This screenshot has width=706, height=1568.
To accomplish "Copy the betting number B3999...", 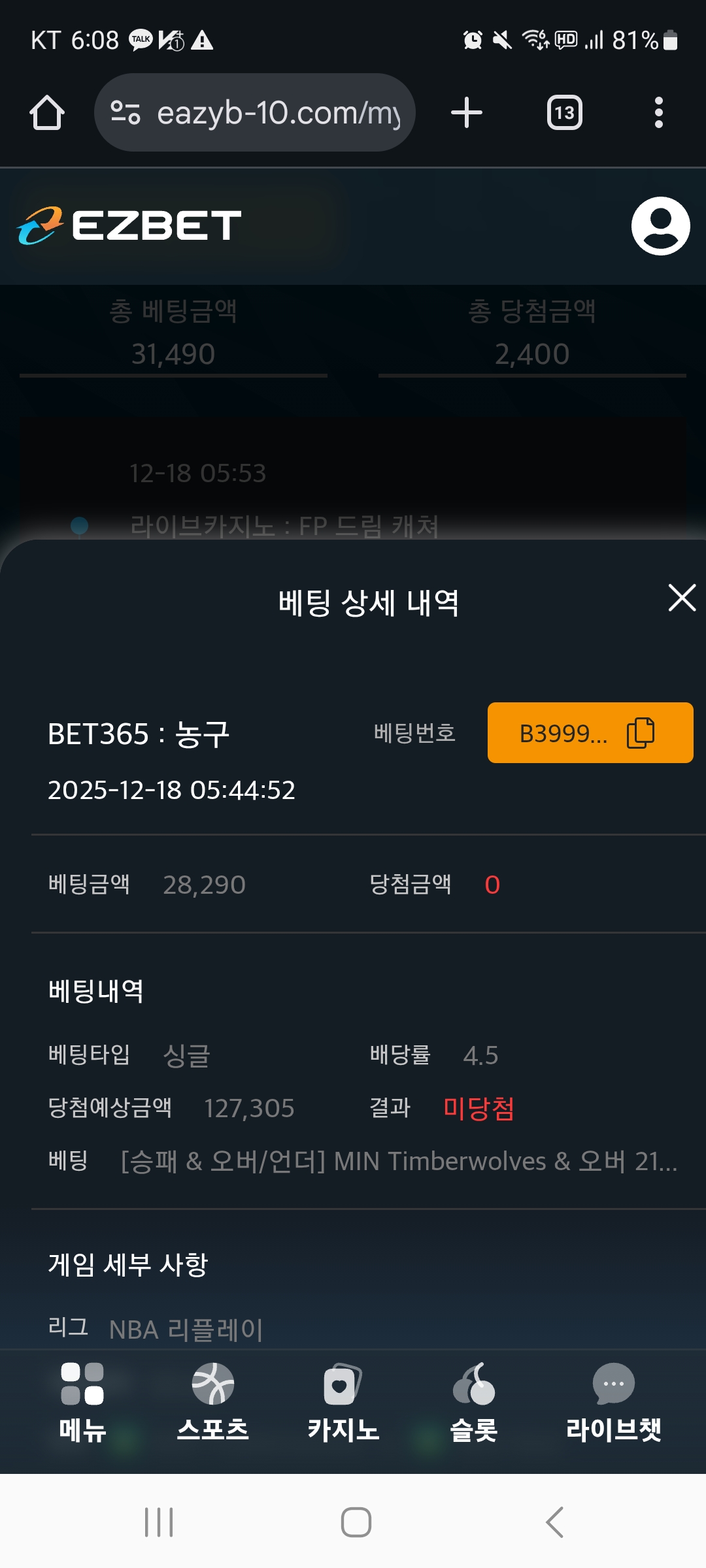I will point(641,732).
